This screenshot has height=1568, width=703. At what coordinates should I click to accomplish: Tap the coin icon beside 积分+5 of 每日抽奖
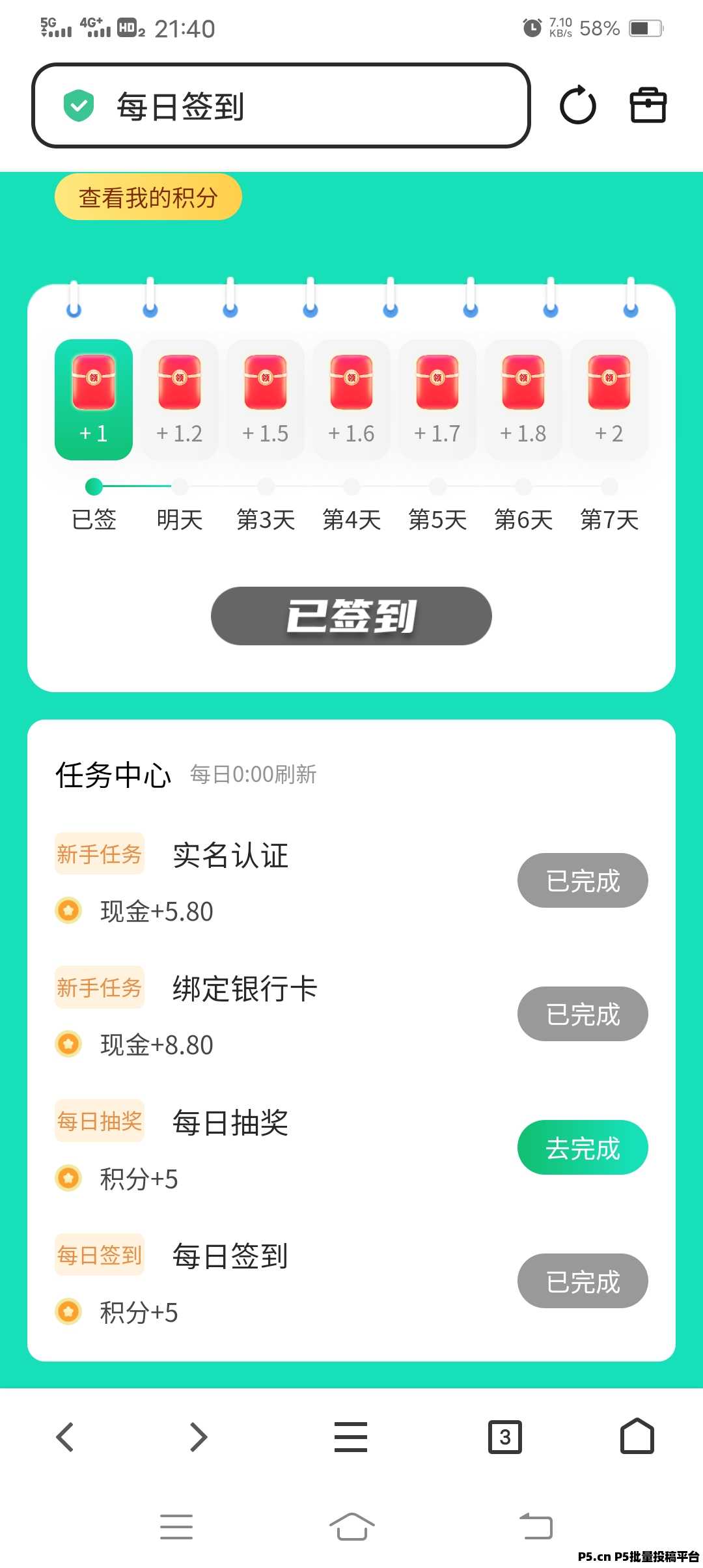[68, 1179]
